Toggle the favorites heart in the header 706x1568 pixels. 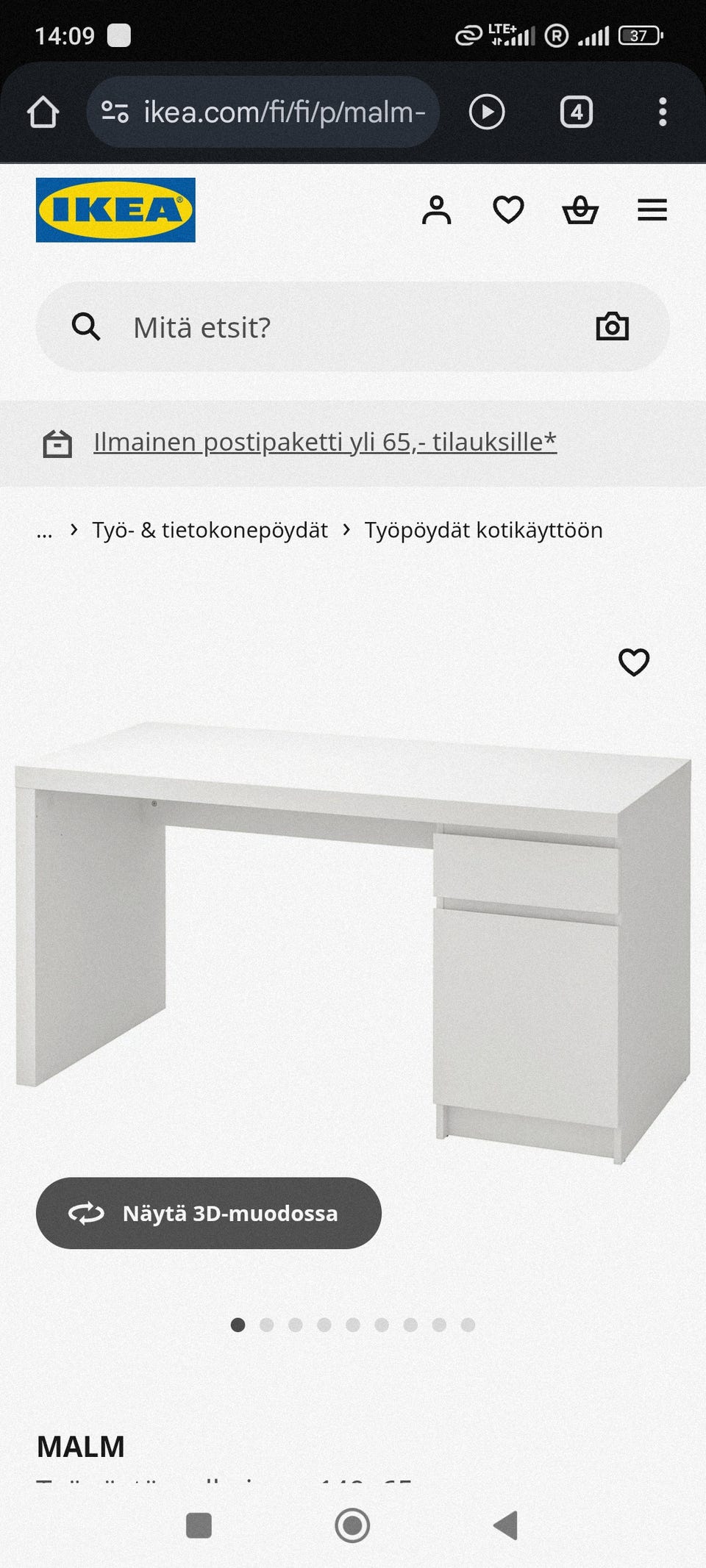click(x=507, y=210)
